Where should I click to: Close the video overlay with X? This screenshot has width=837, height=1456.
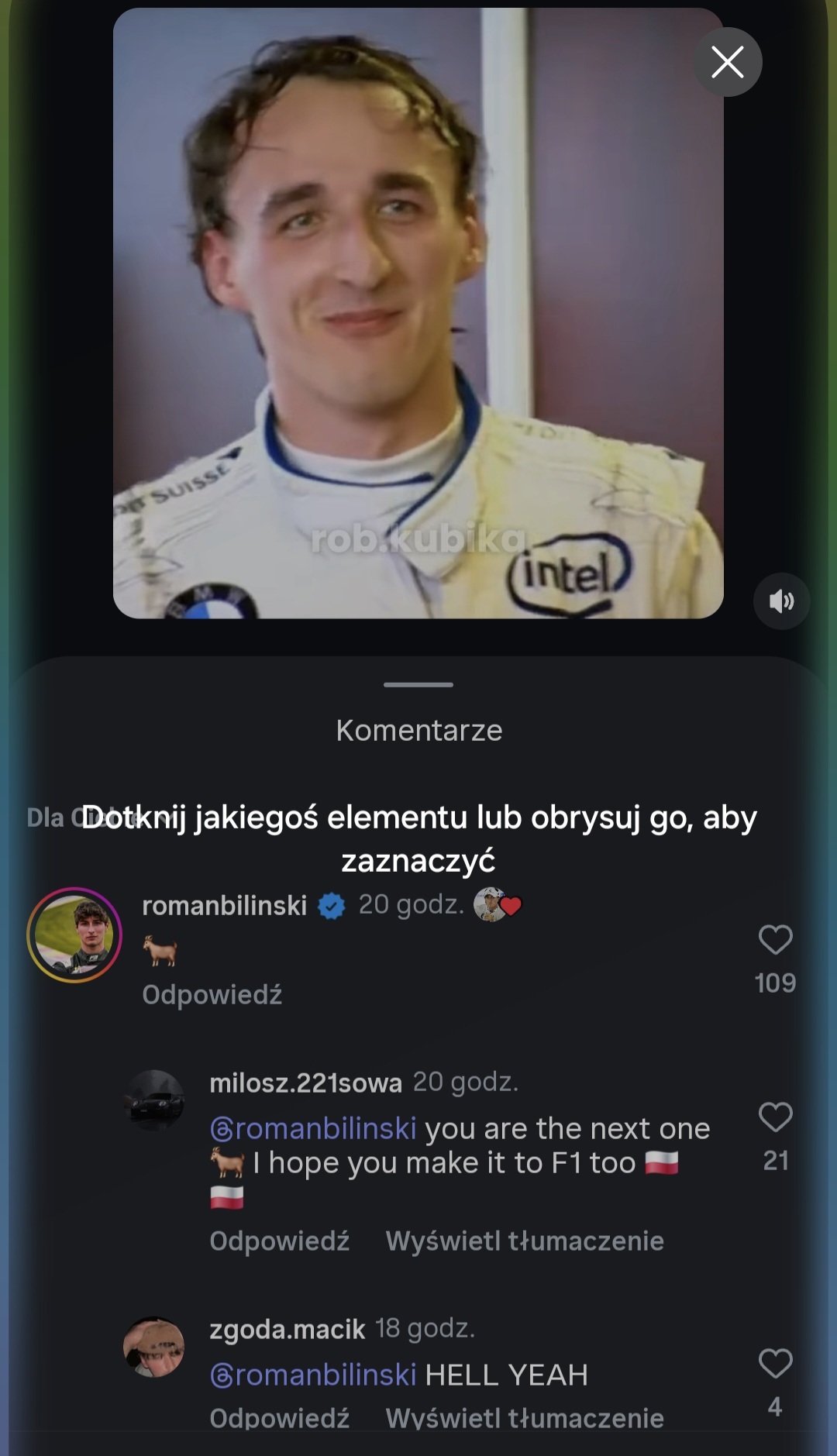(x=727, y=62)
